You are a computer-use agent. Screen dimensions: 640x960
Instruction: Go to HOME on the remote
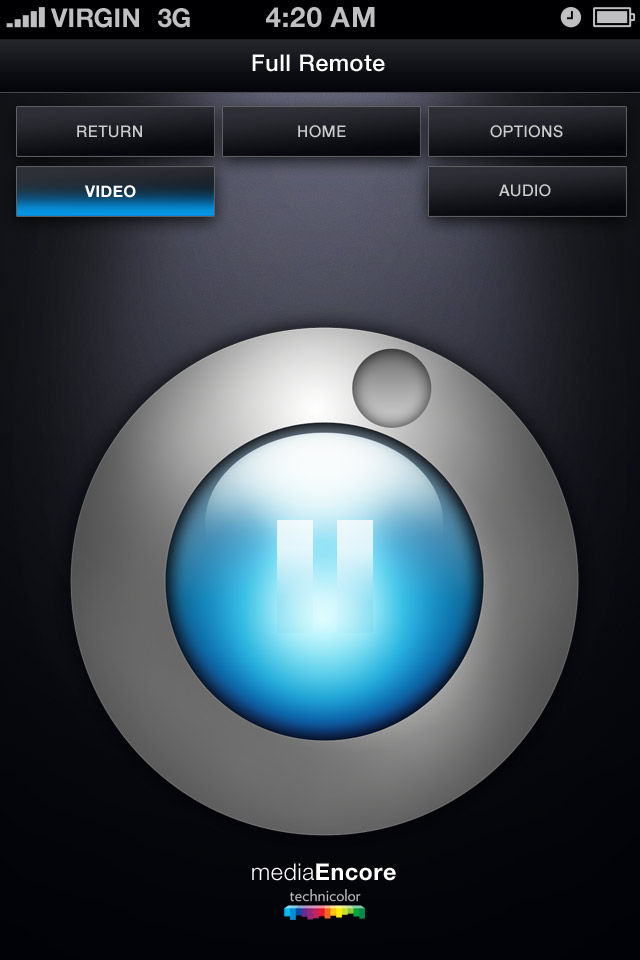321,131
